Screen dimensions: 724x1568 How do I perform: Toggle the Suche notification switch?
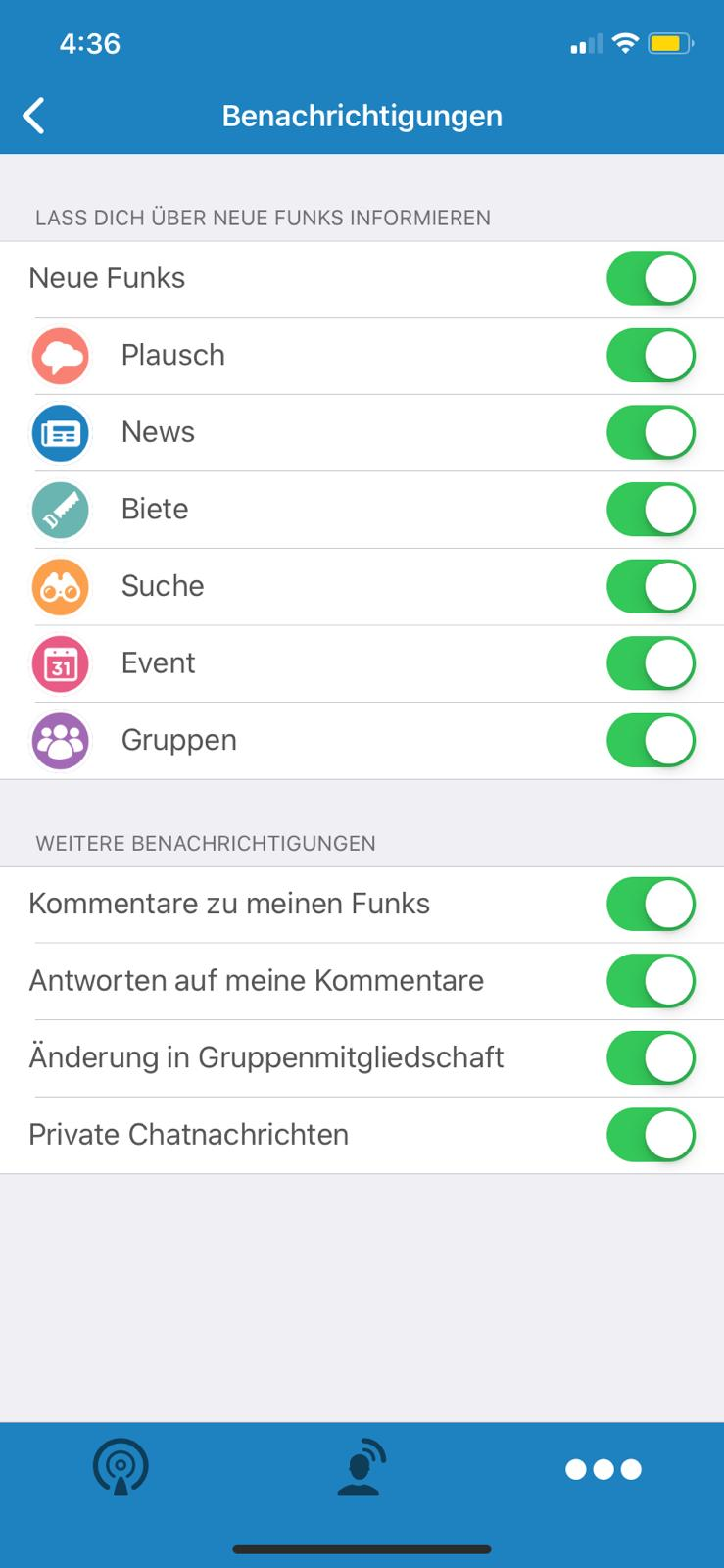tap(651, 586)
